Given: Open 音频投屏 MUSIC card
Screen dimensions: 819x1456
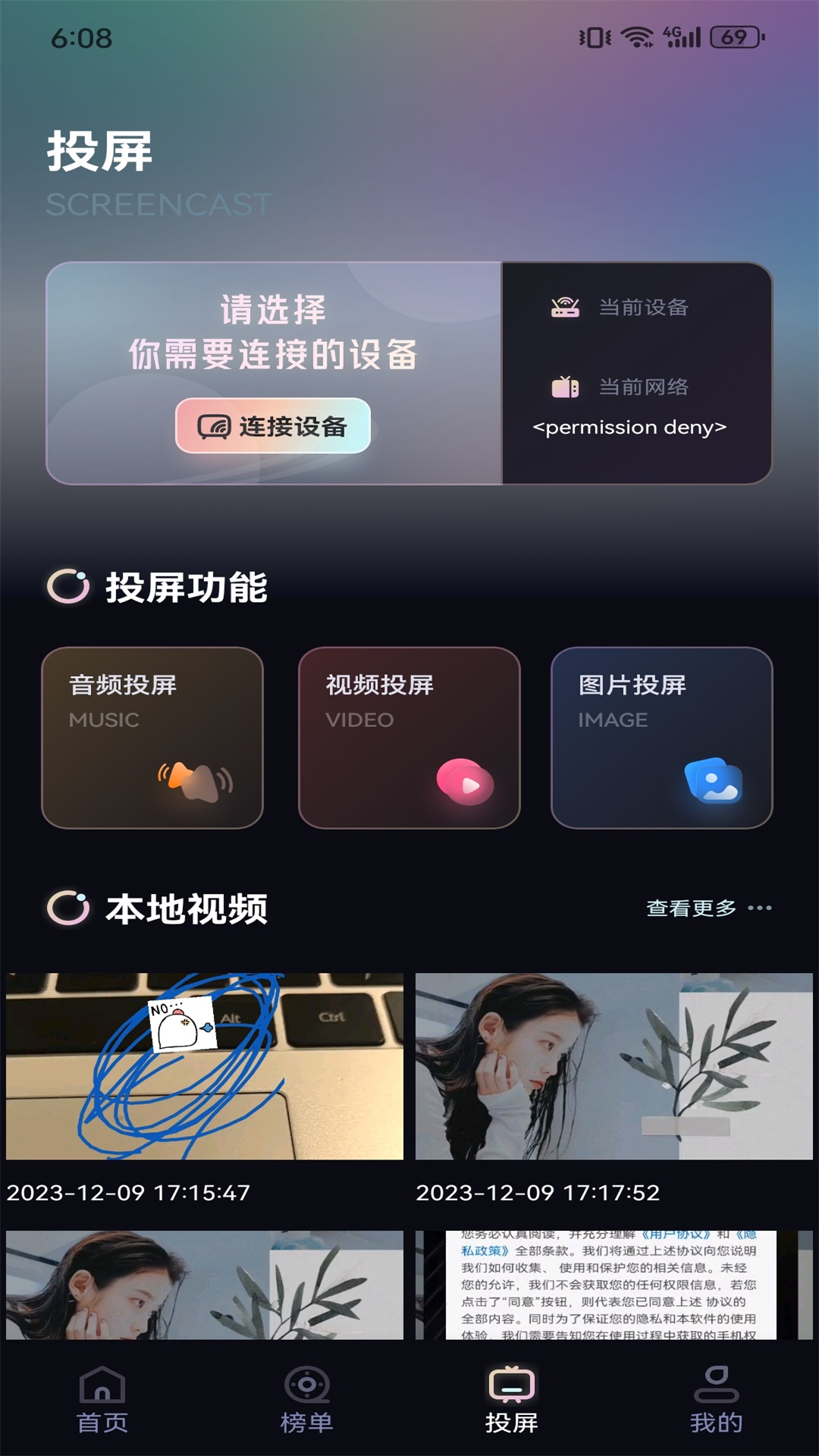Looking at the screenshot, I should (152, 737).
